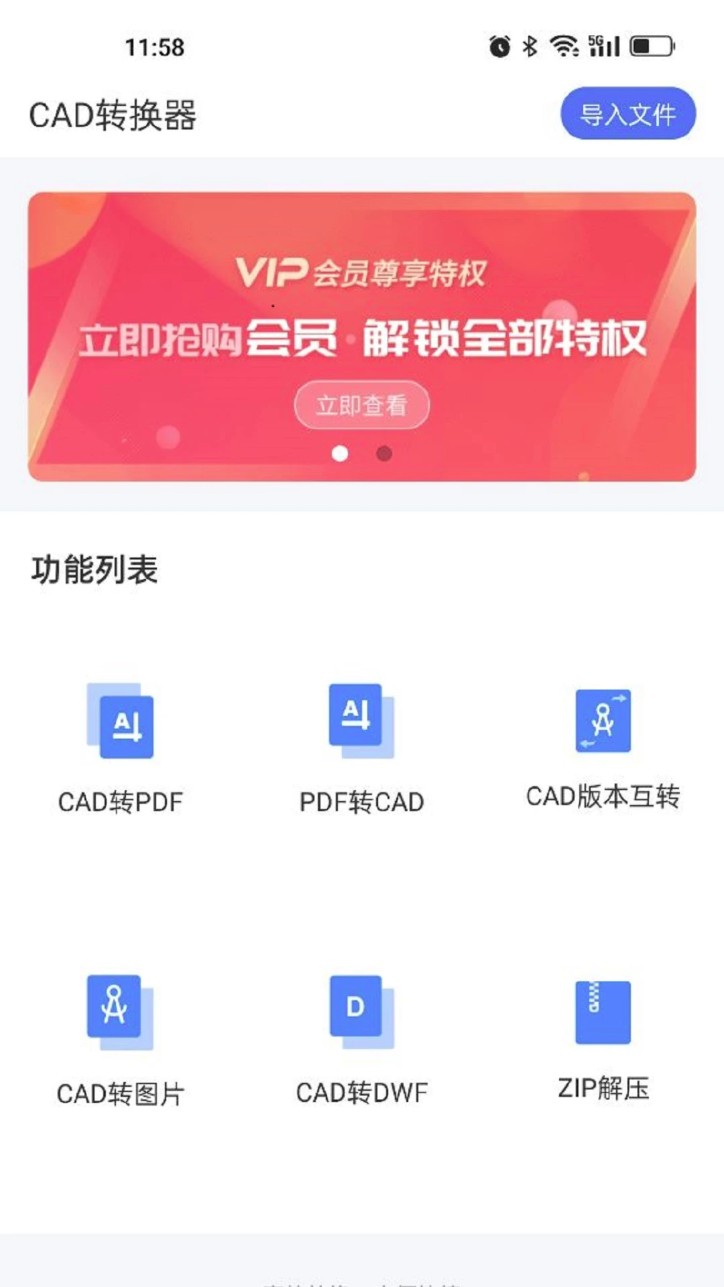Open CAD版本互转 version conversion

click(x=603, y=745)
